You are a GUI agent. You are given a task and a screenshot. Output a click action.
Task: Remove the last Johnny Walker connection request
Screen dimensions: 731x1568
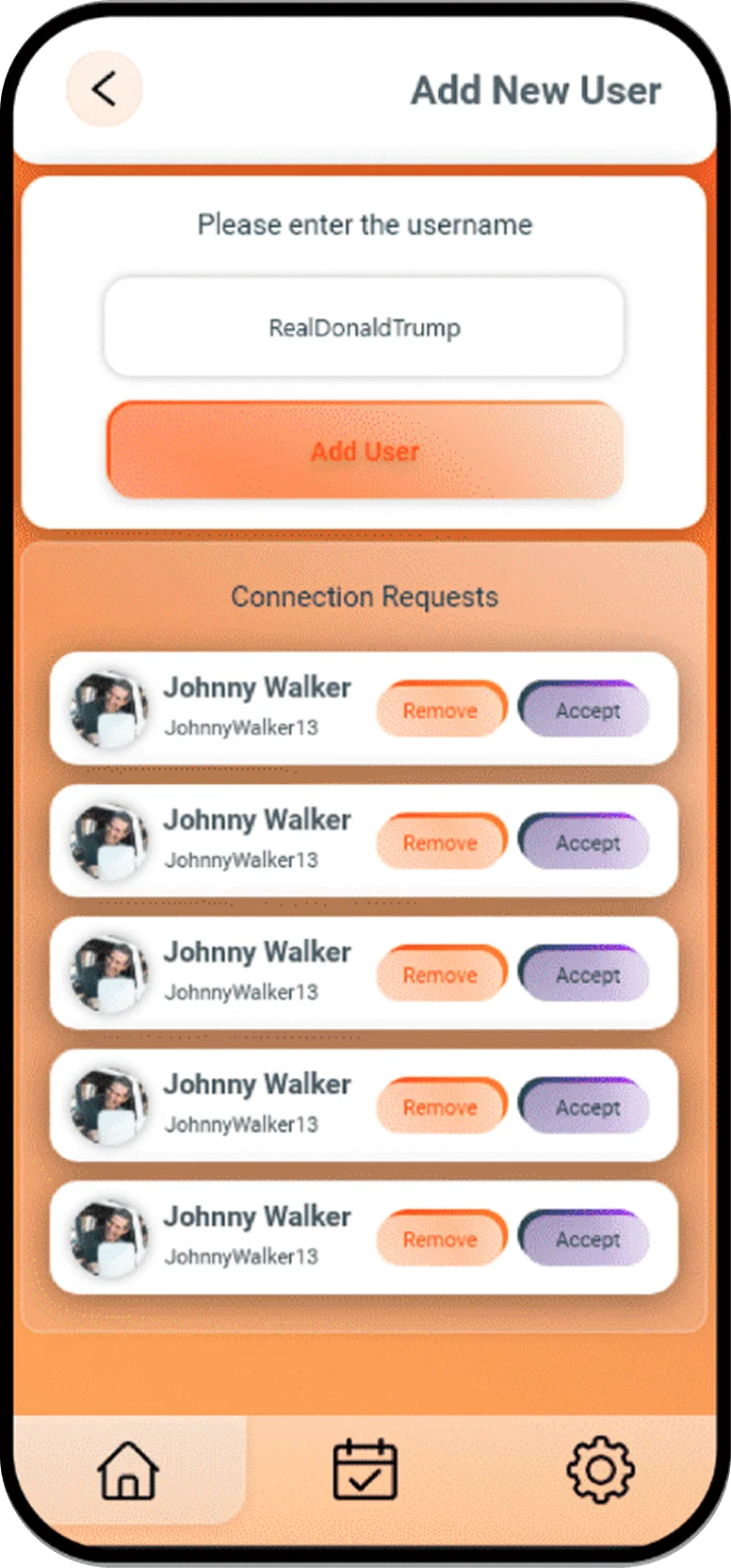coord(441,1239)
